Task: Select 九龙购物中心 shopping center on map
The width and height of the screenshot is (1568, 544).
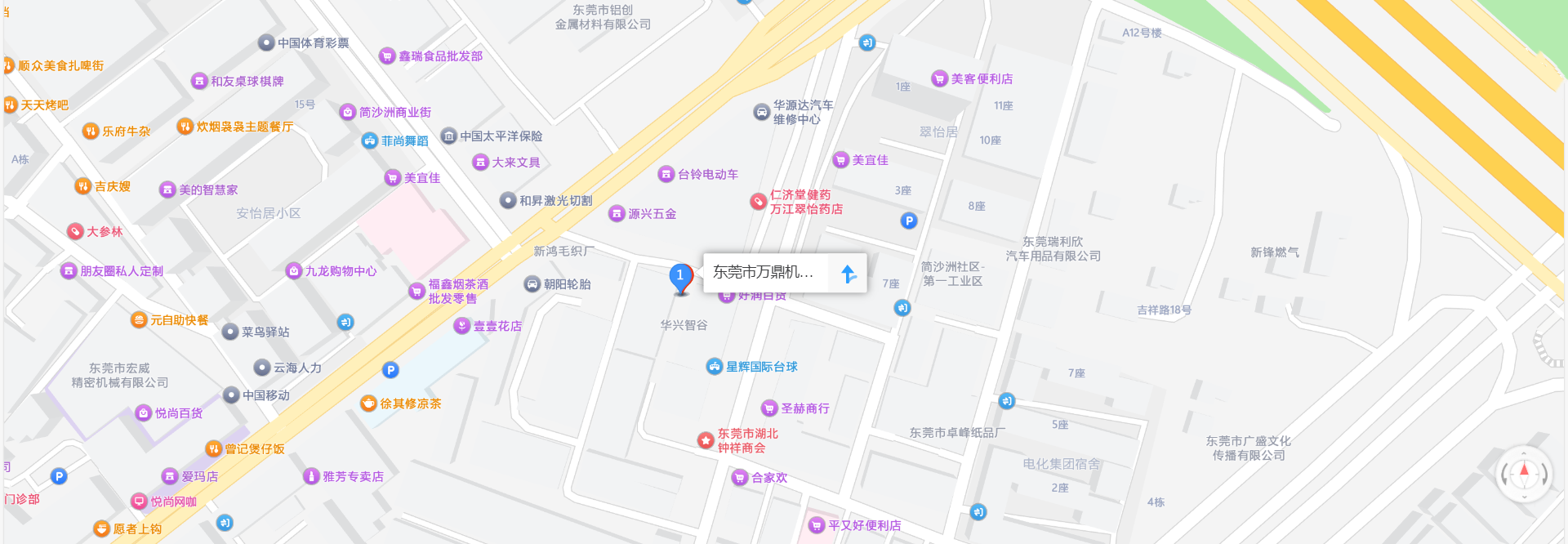Action: (x=294, y=271)
